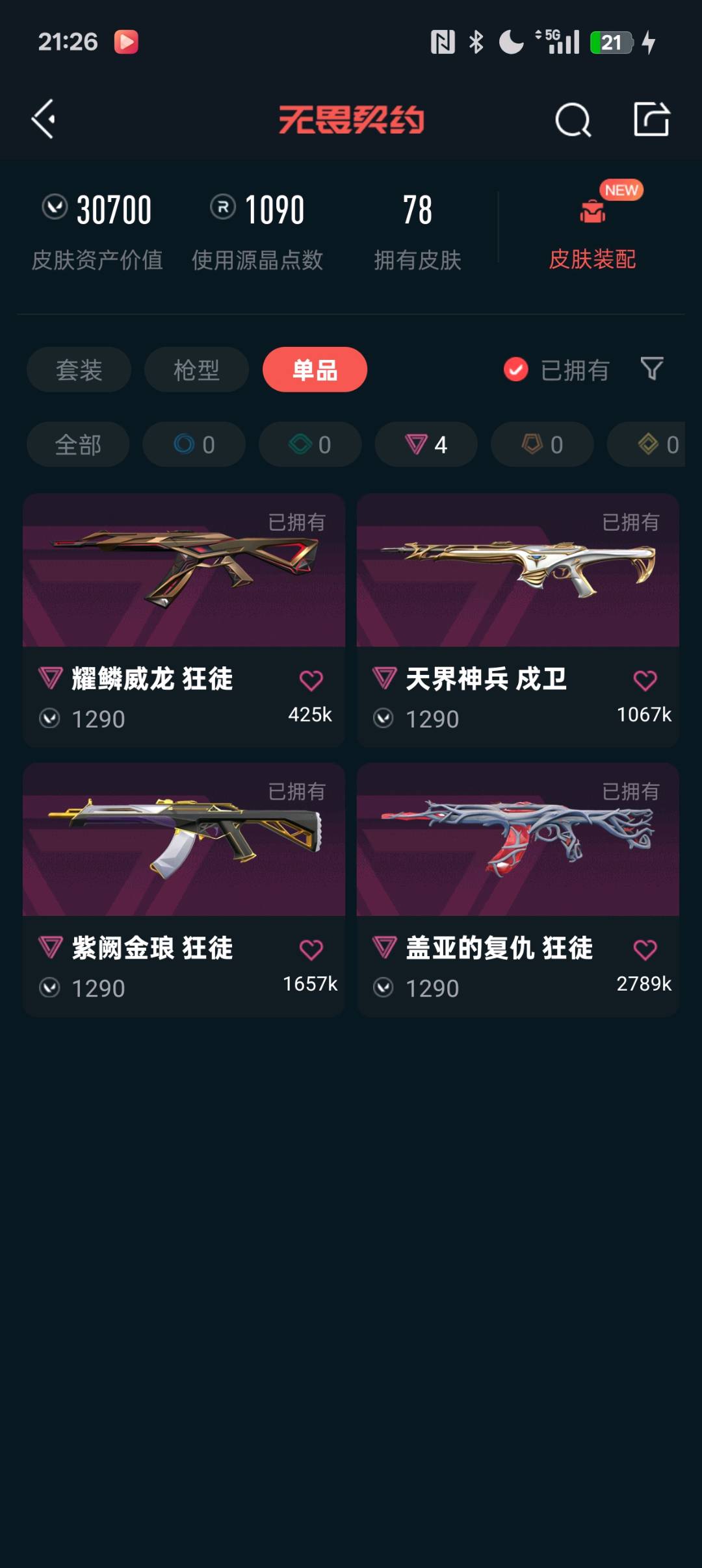This screenshot has width=702, height=1568.
Task: Switch to the 套装 tab
Action: point(79,370)
